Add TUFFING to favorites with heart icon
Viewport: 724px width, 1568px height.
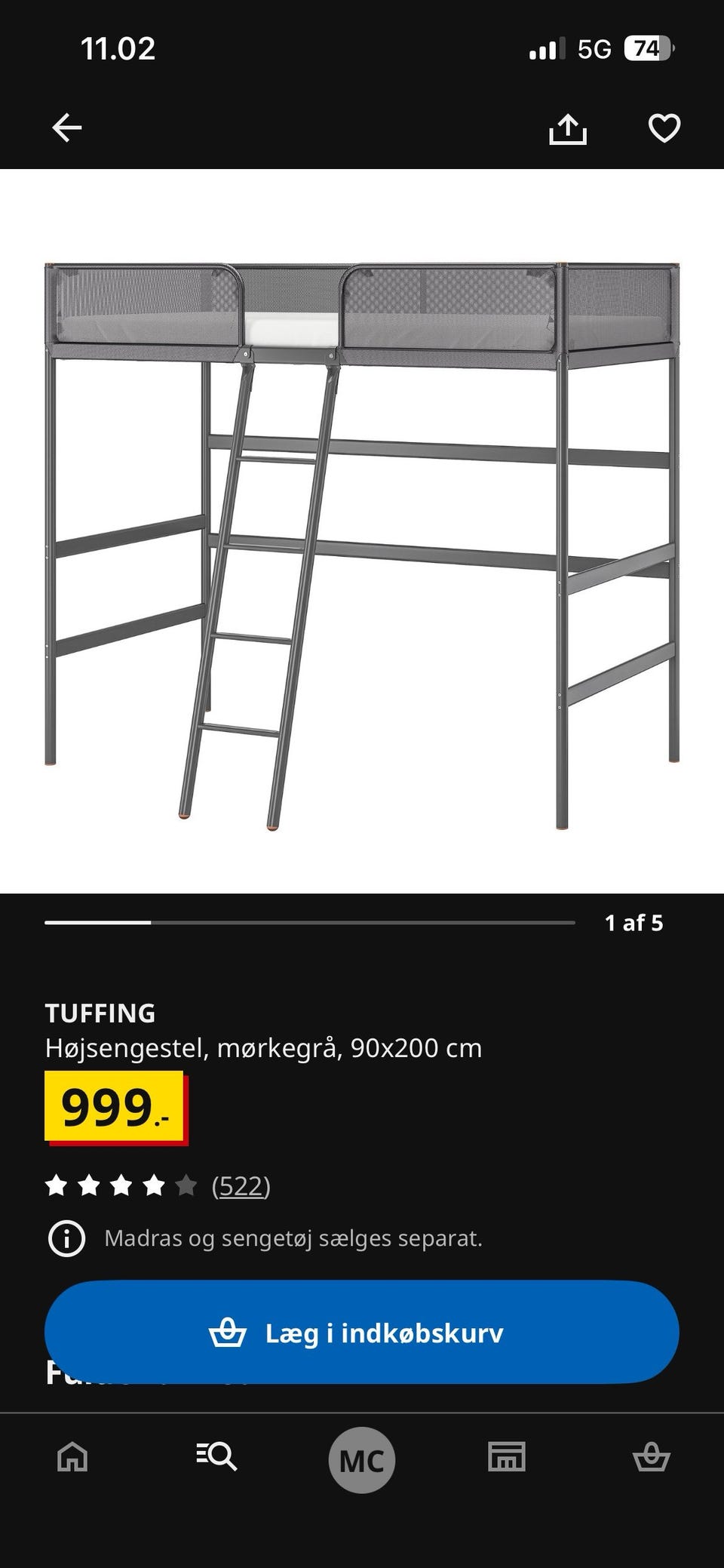coord(664,128)
